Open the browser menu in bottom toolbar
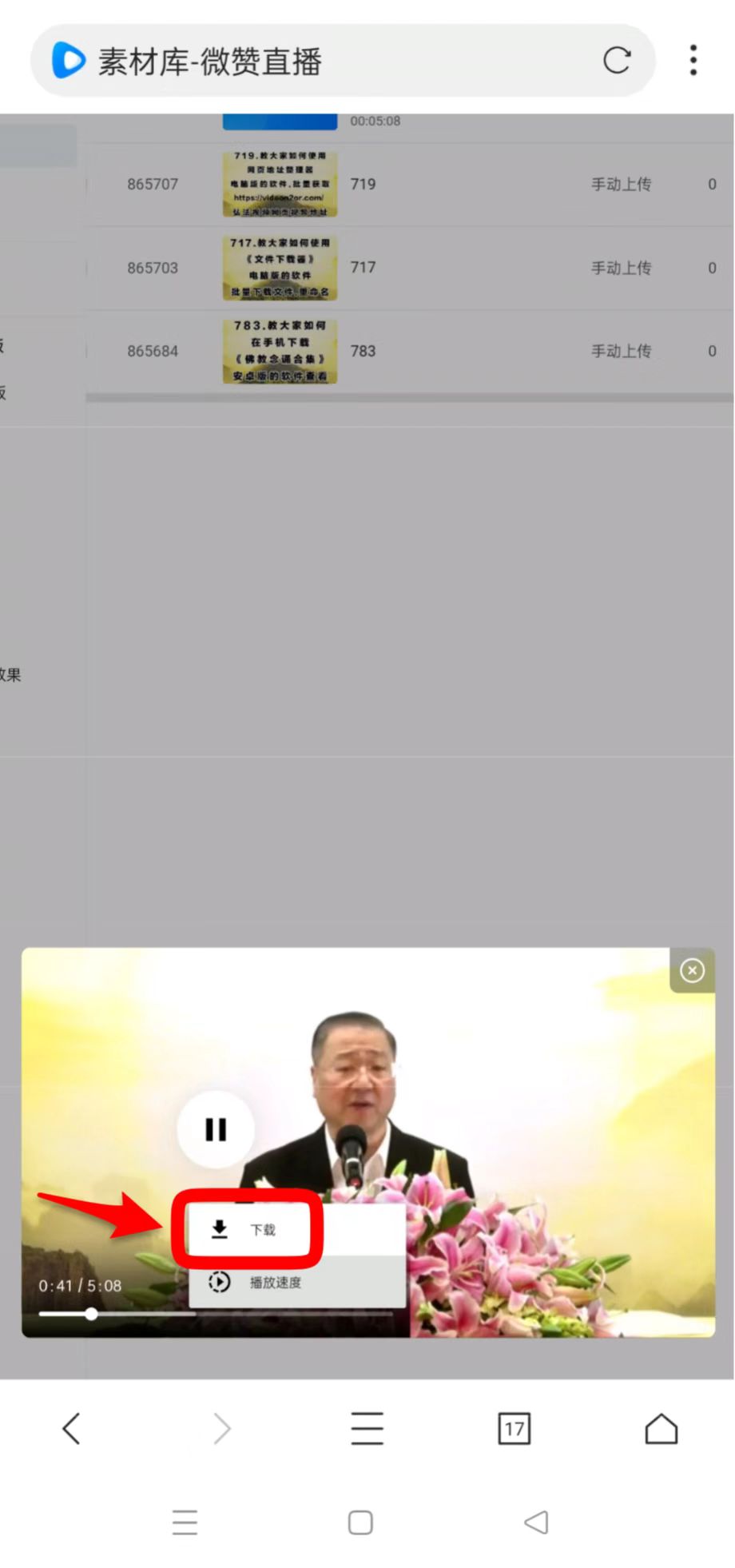Viewport: 735px width, 1568px height. coord(367,1428)
